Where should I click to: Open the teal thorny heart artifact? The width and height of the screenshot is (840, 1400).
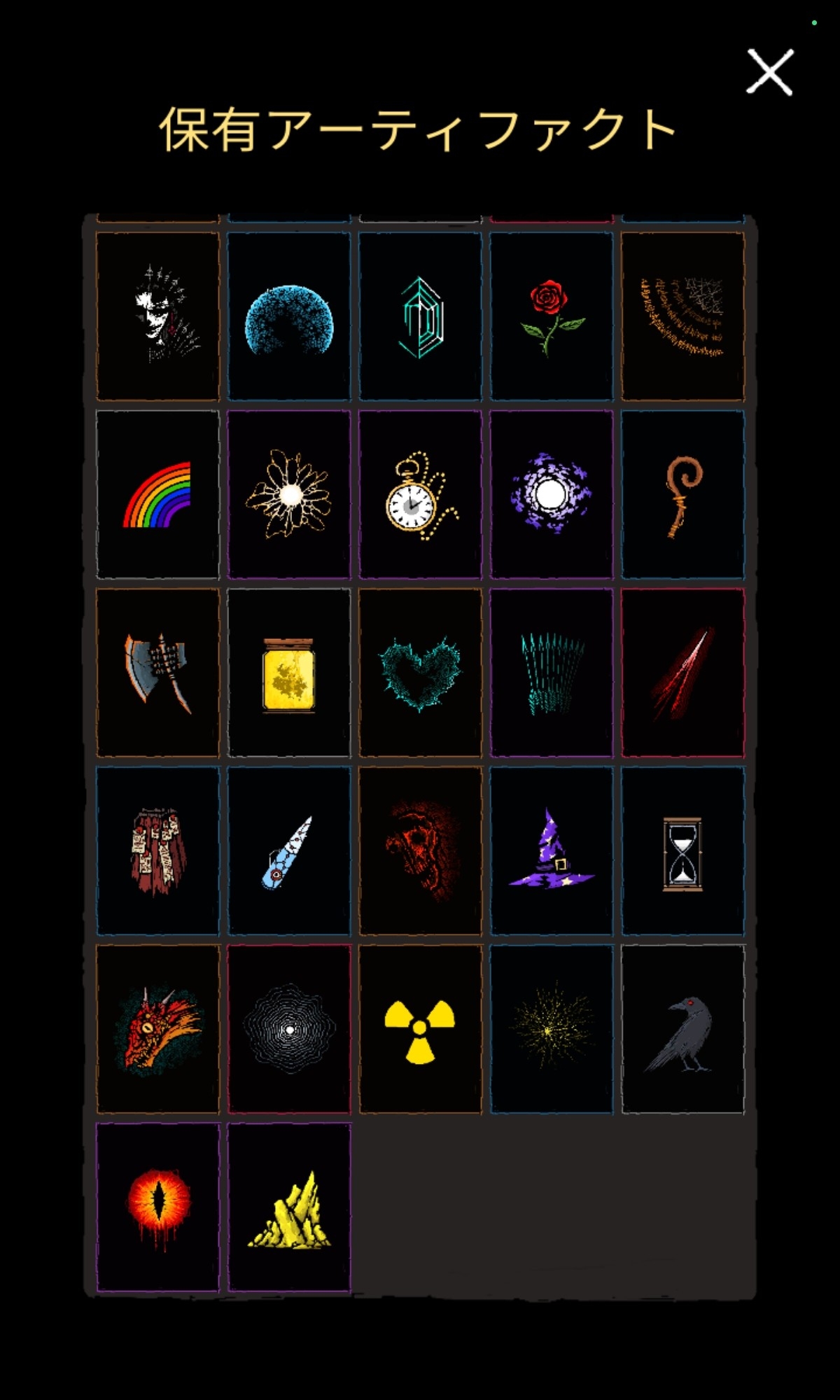pos(420,673)
